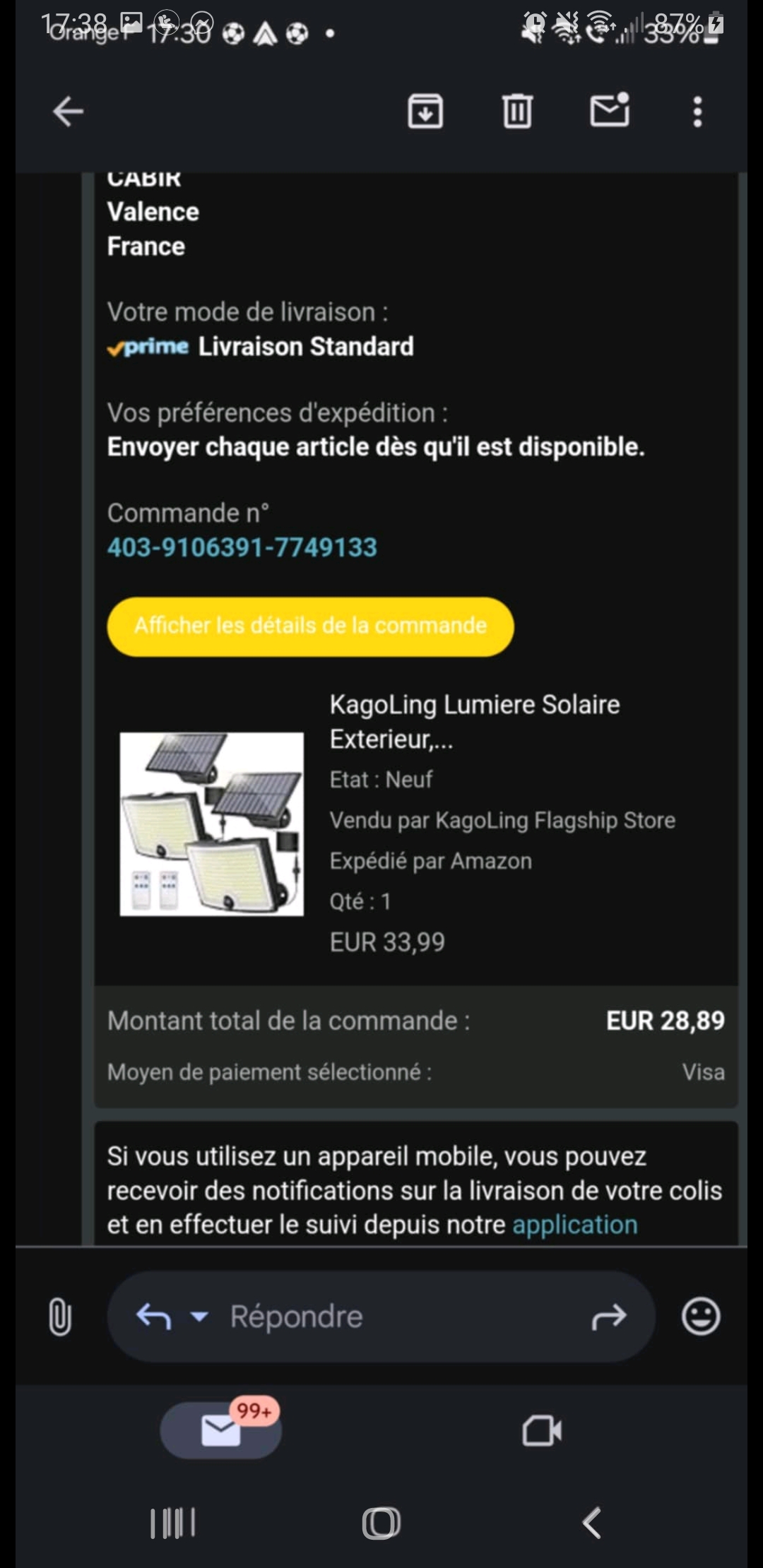Tap Afficher les détails de la commande
Image resolution: width=763 pixels, height=1568 pixels.
click(x=310, y=626)
